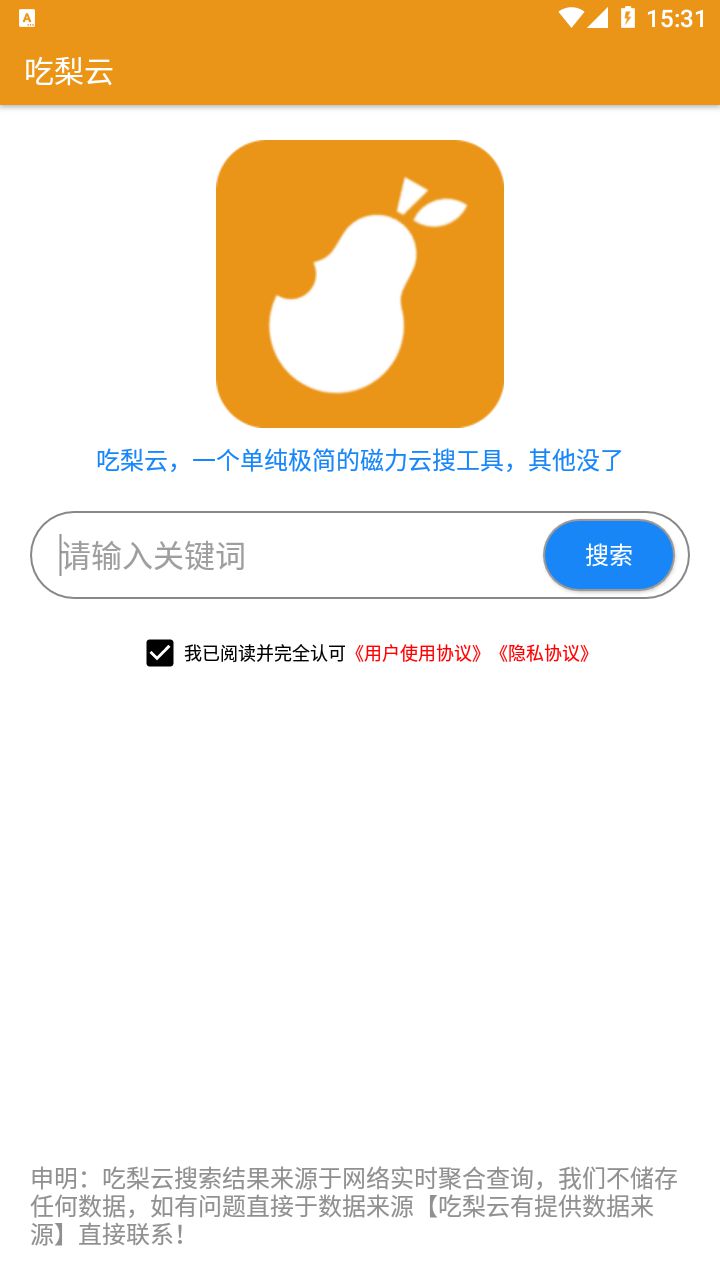Tap the text cursor inside the keyword field
The width and height of the screenshot is (720, 1280).
click(x=62, y=555)
